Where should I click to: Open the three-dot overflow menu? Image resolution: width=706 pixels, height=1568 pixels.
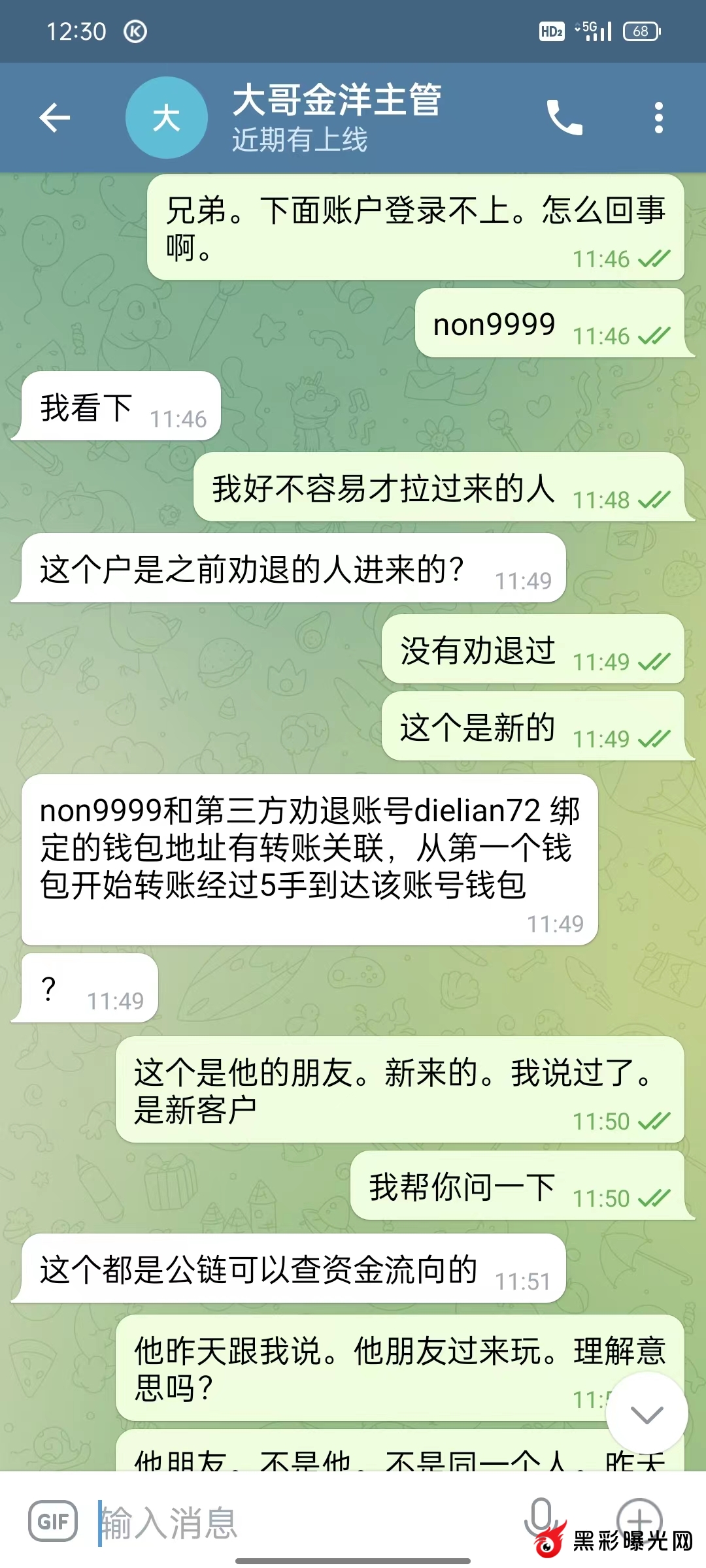point(658,118)
